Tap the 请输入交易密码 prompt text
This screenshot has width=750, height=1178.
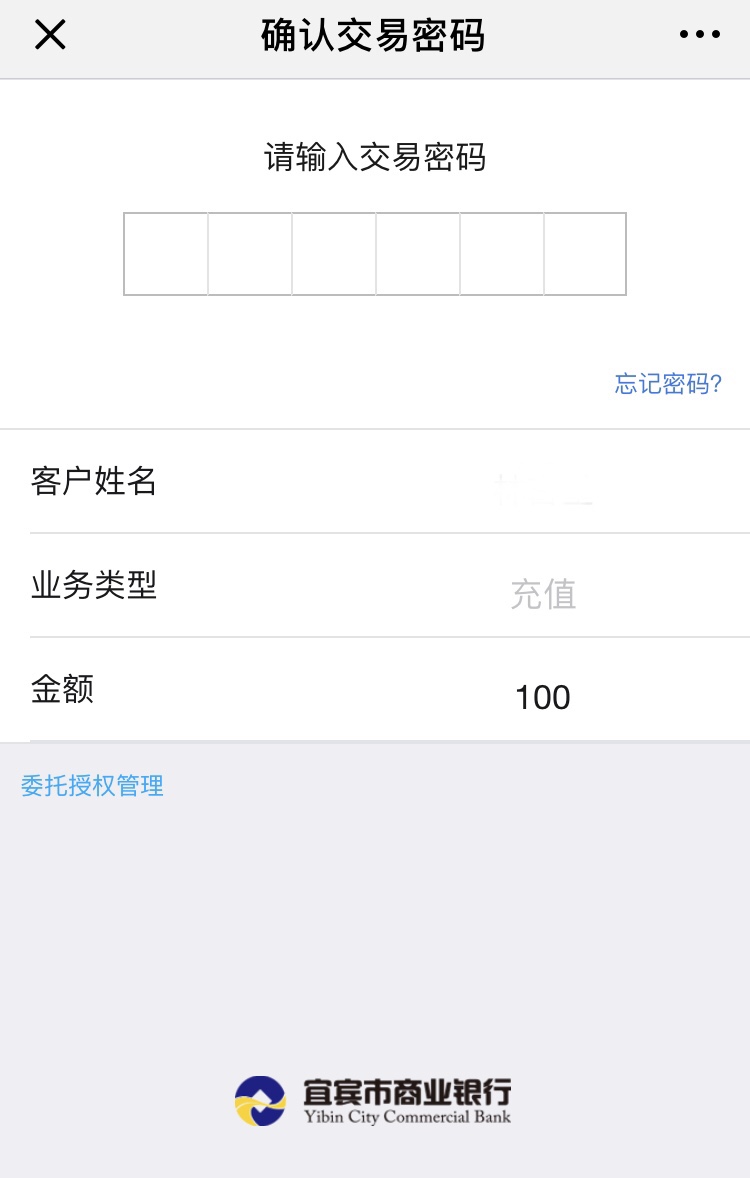click(x=374, y=159)
